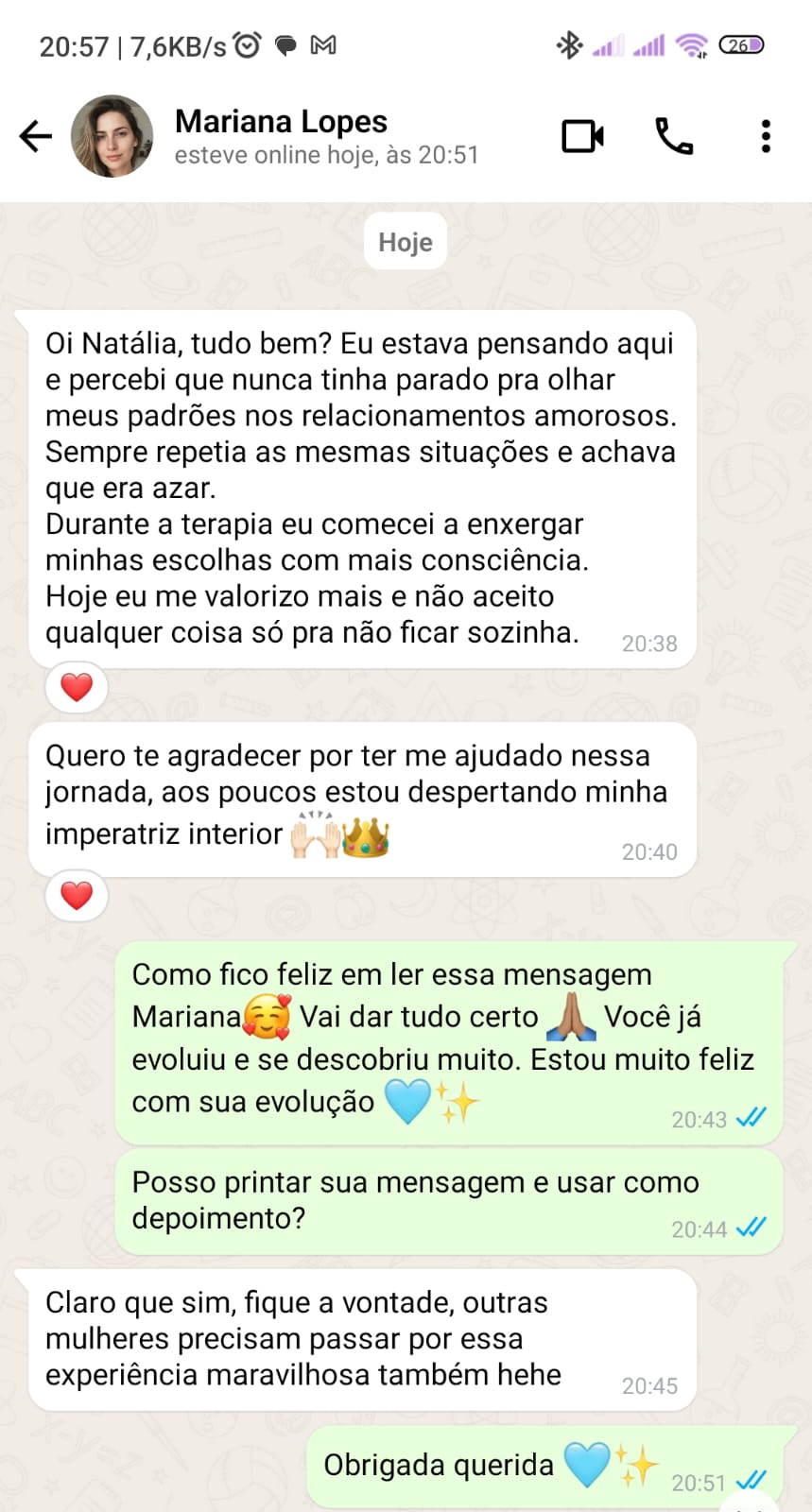Viewport: 812px width, 1512px height.
Task: Tap the heart reaction under the 20:38 message
Action: coord(77,687)
